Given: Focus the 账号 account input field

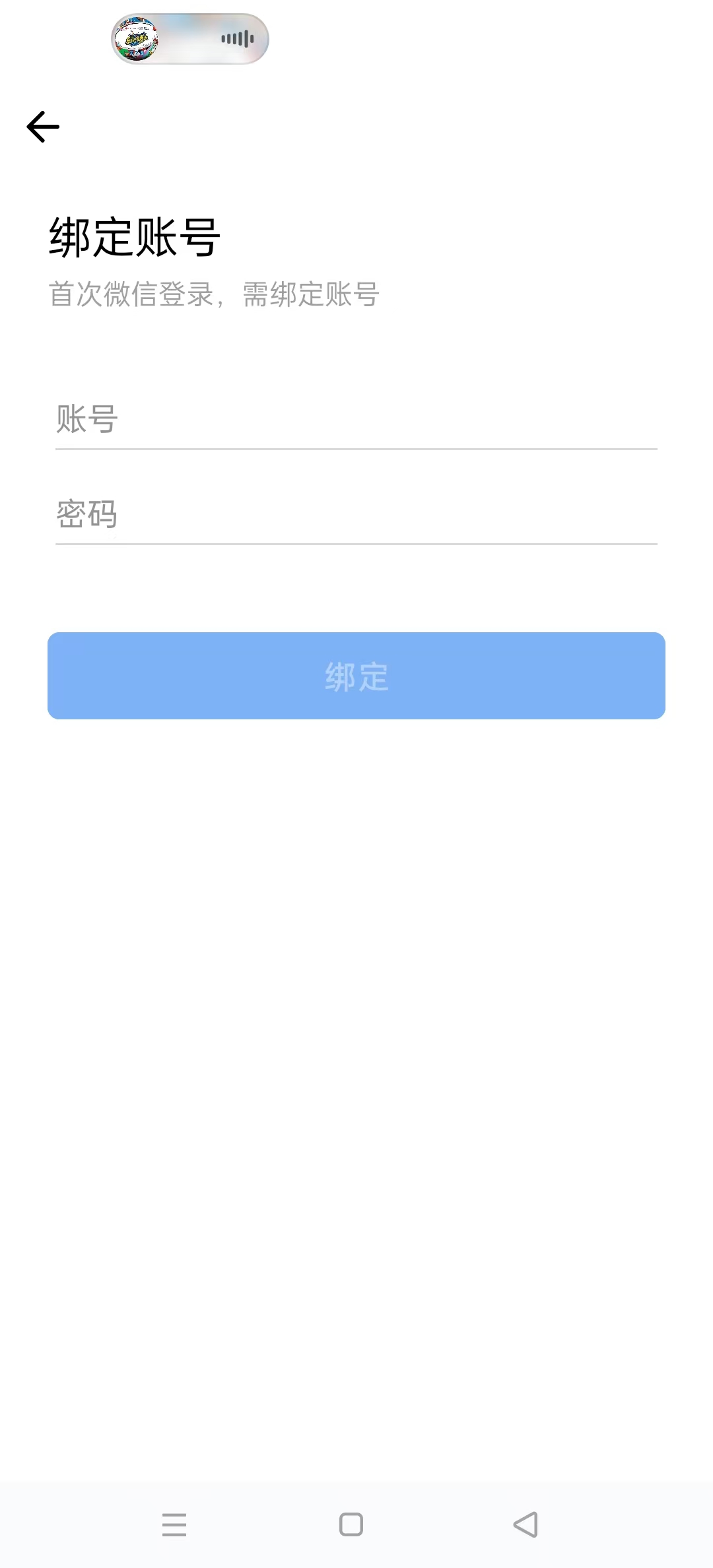Looking at the screenshot, I should point(356,420).
